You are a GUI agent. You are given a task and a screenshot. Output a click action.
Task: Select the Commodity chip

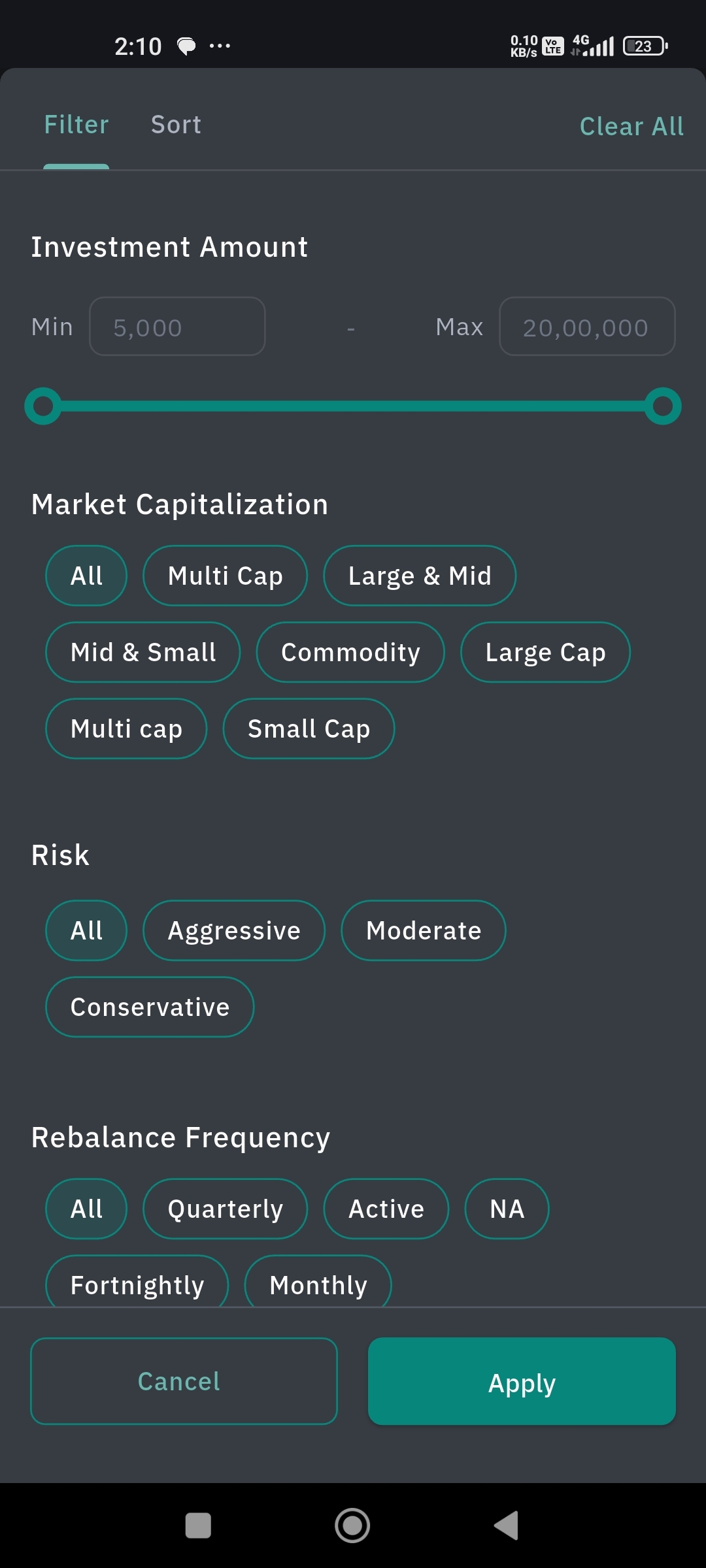350,652
